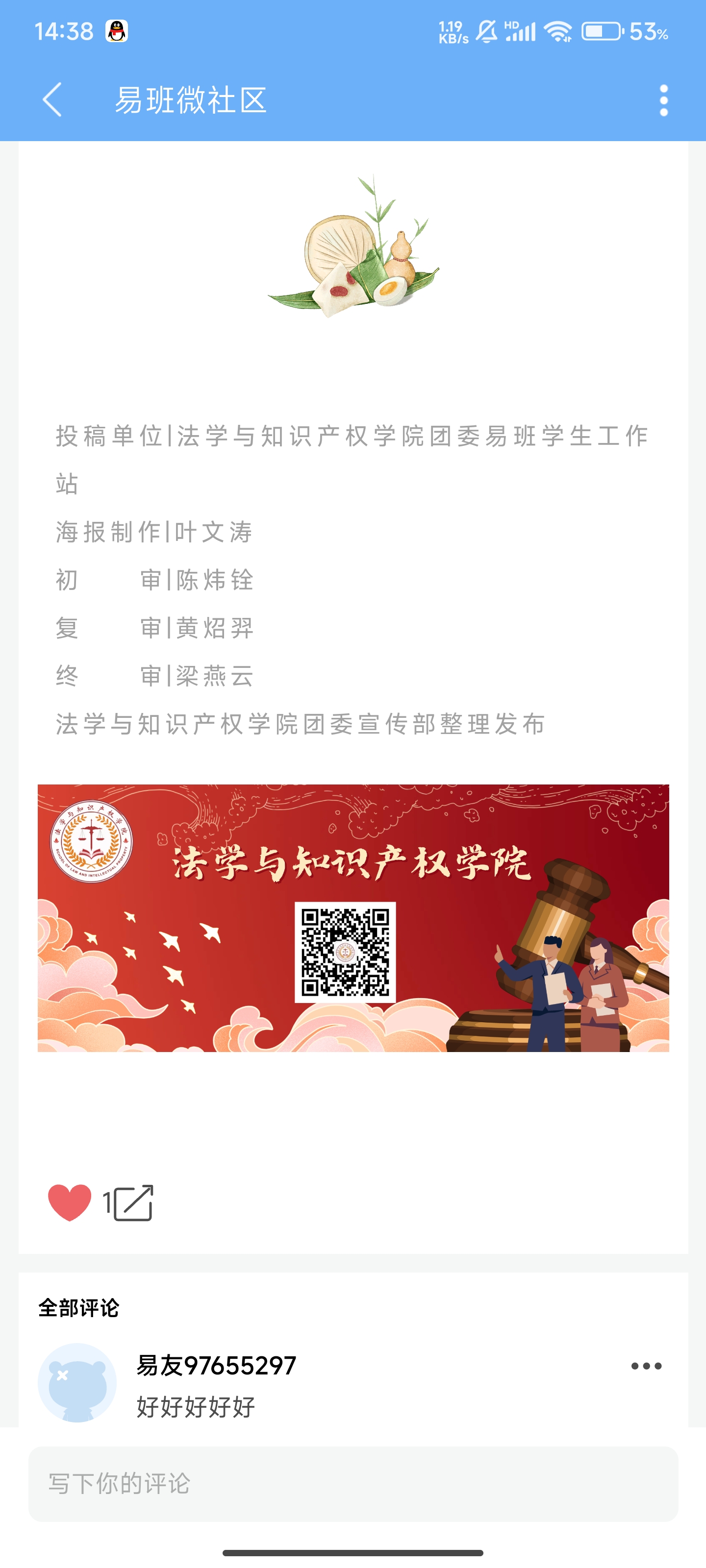Open 易友97655297's profile avatar
Viewport: 706px width, 1568px height.
tap(77, 1382)
